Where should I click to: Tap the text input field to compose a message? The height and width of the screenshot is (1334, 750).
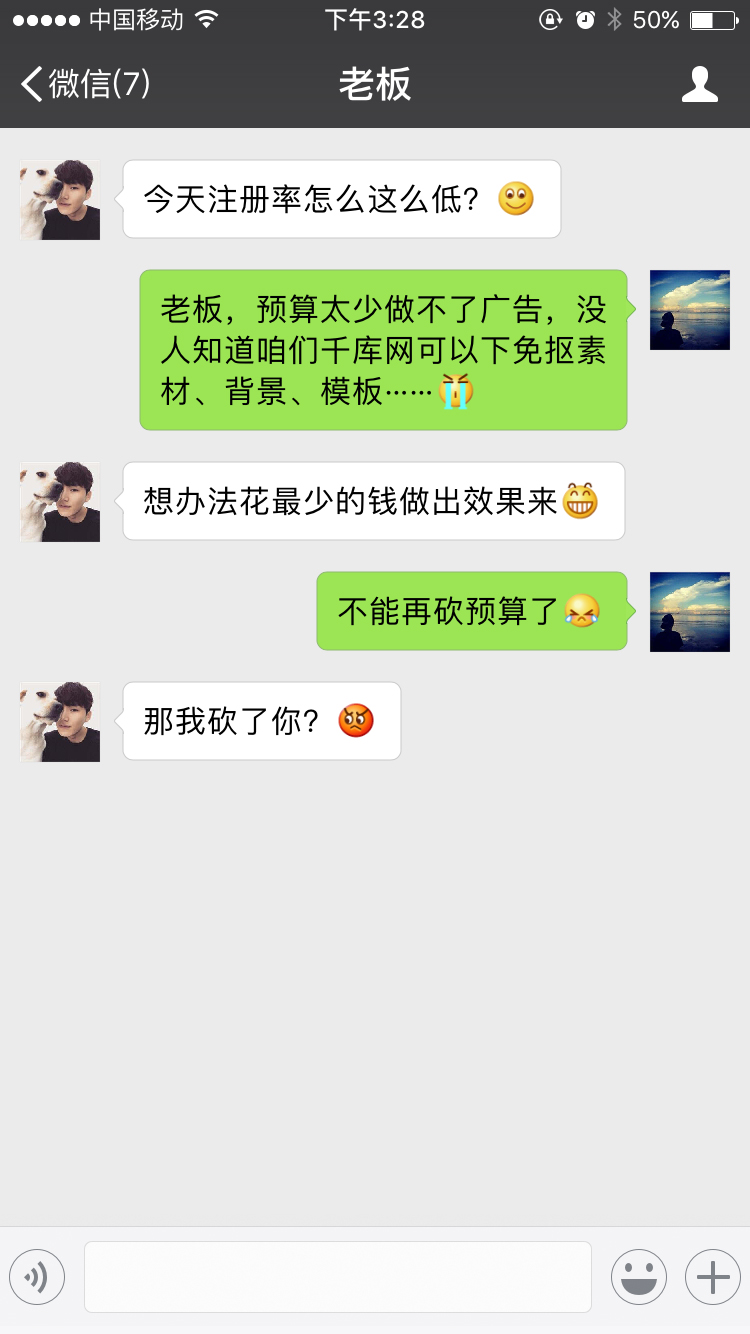point(337,1277)
